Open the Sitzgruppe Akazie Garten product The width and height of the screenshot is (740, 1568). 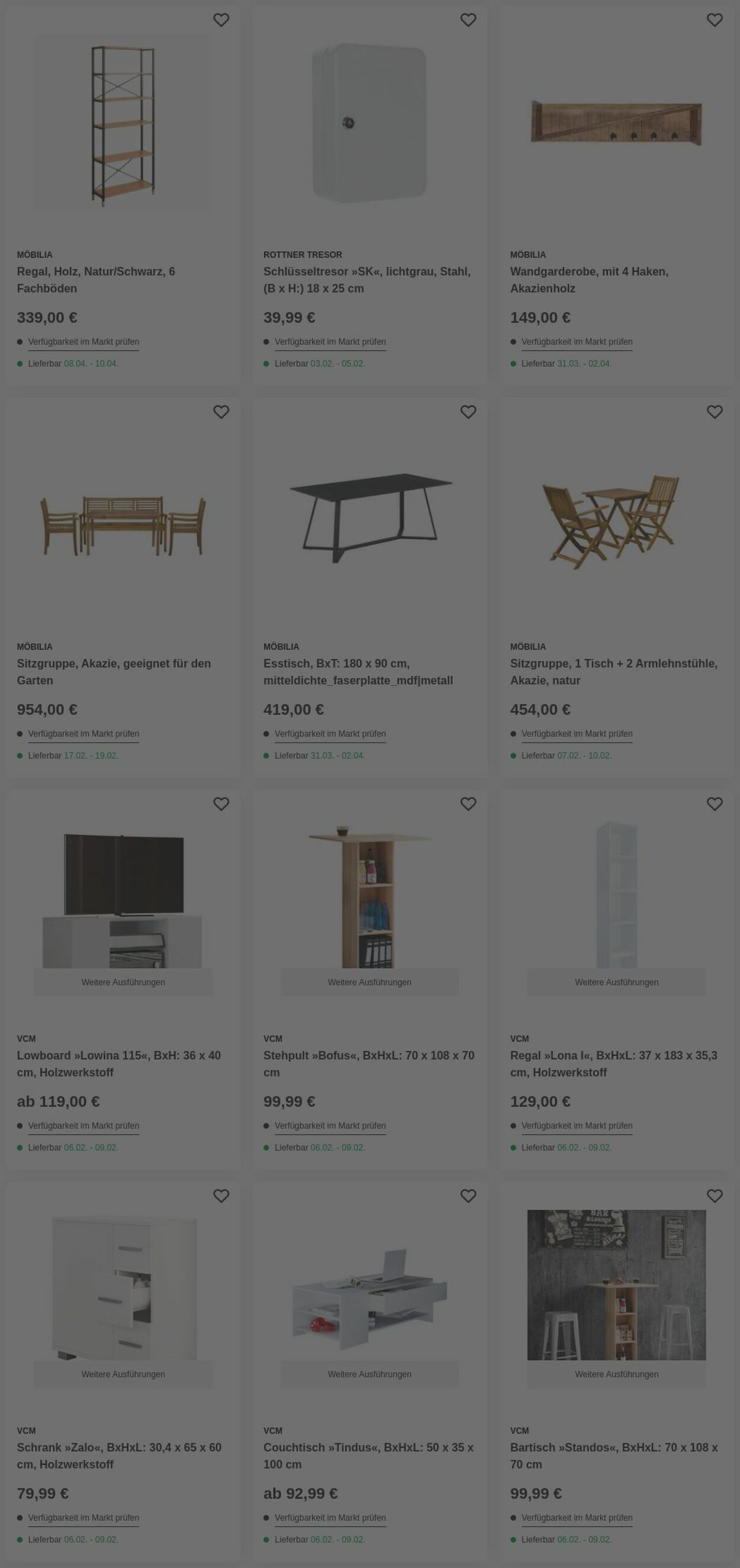click(114, 671)
